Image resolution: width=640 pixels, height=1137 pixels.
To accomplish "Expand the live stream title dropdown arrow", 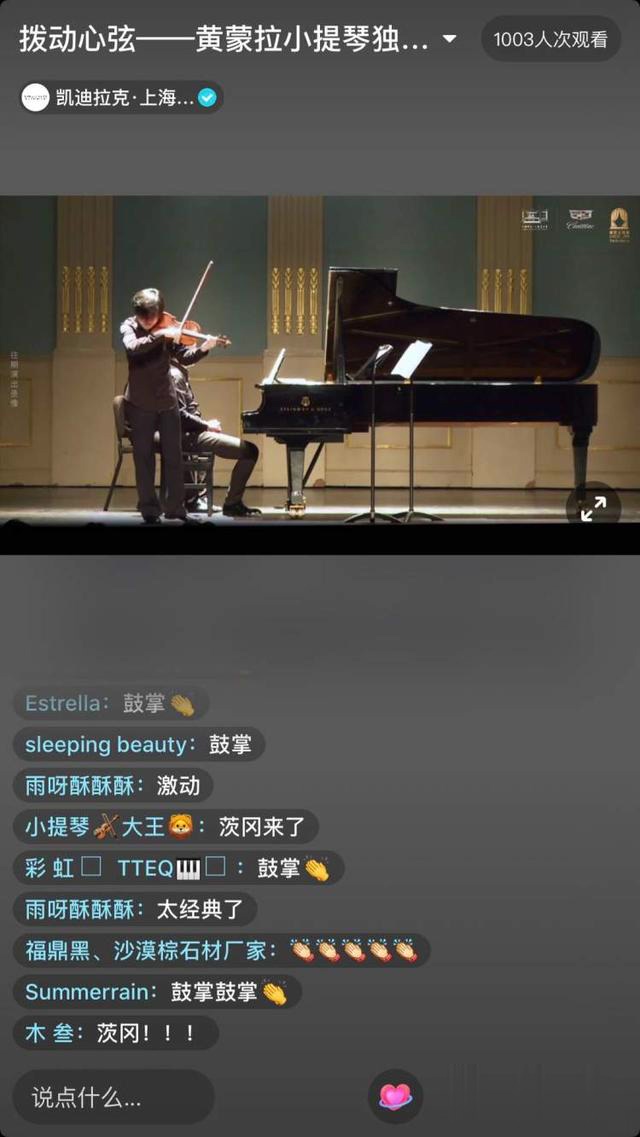I will 449,39.
